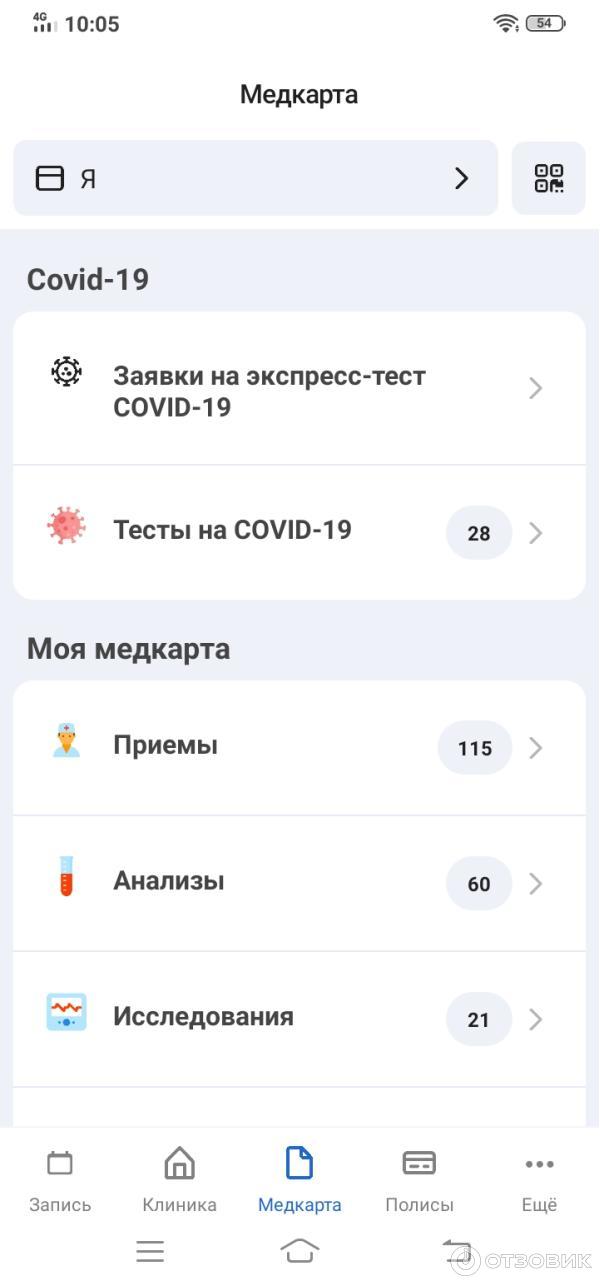The height and width of the screenshot is (1286, 600).
Task: Open Тесты на COVID-19 row
Action: pos(299,531)
